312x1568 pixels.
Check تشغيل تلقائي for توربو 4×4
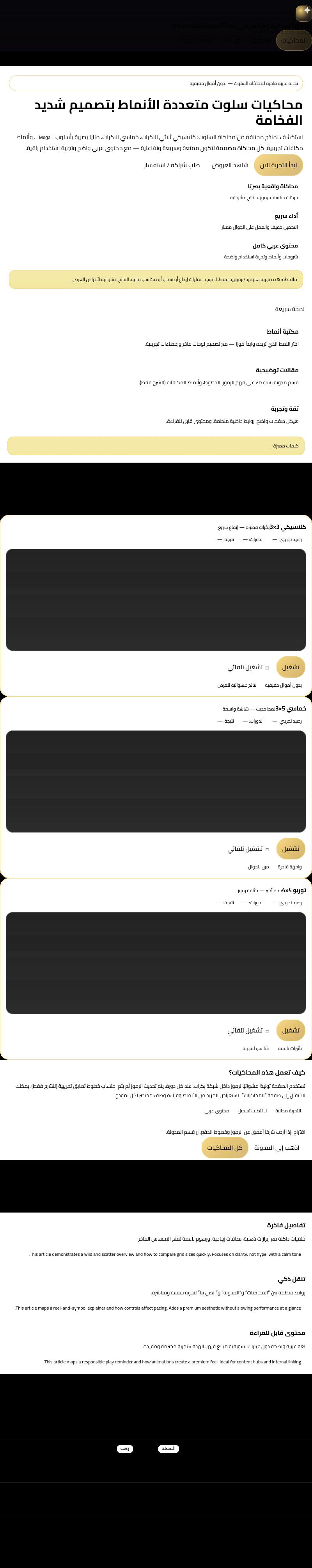tap(267, 1031)
